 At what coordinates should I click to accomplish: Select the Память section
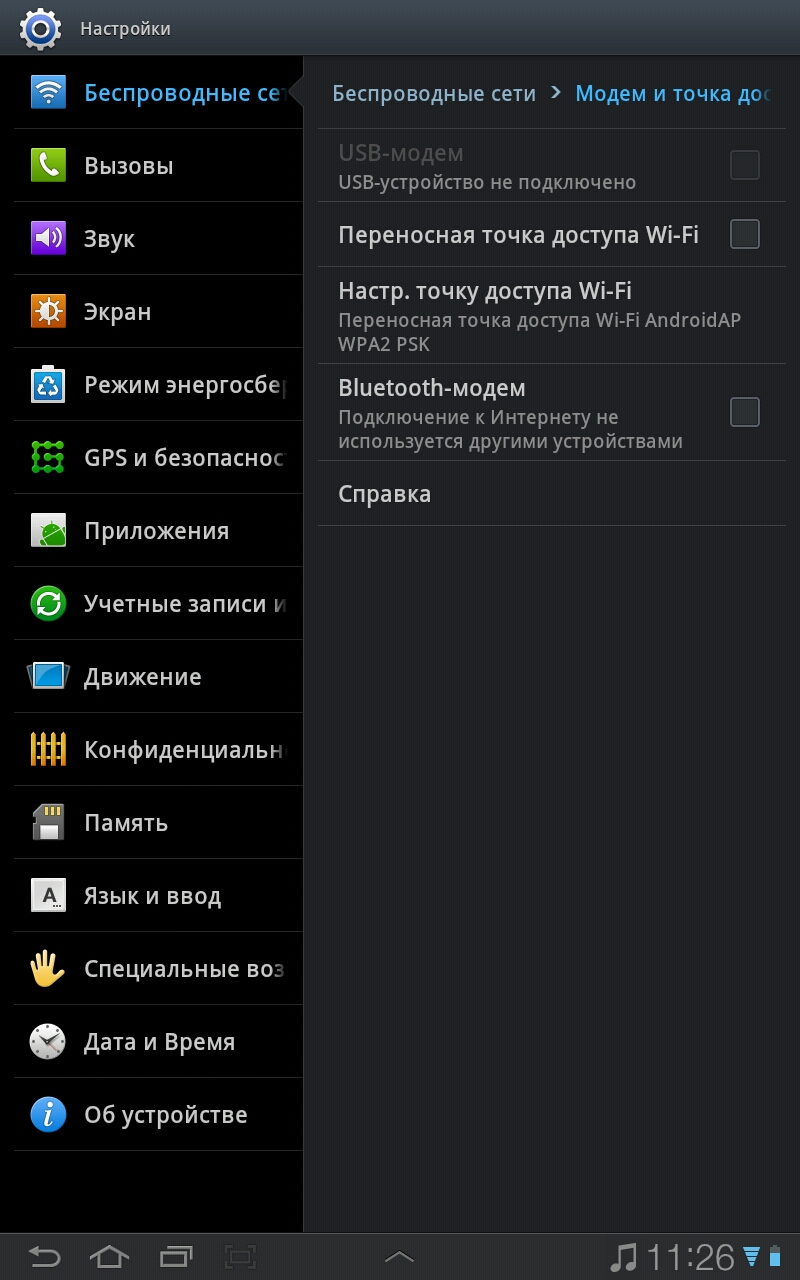158,823
